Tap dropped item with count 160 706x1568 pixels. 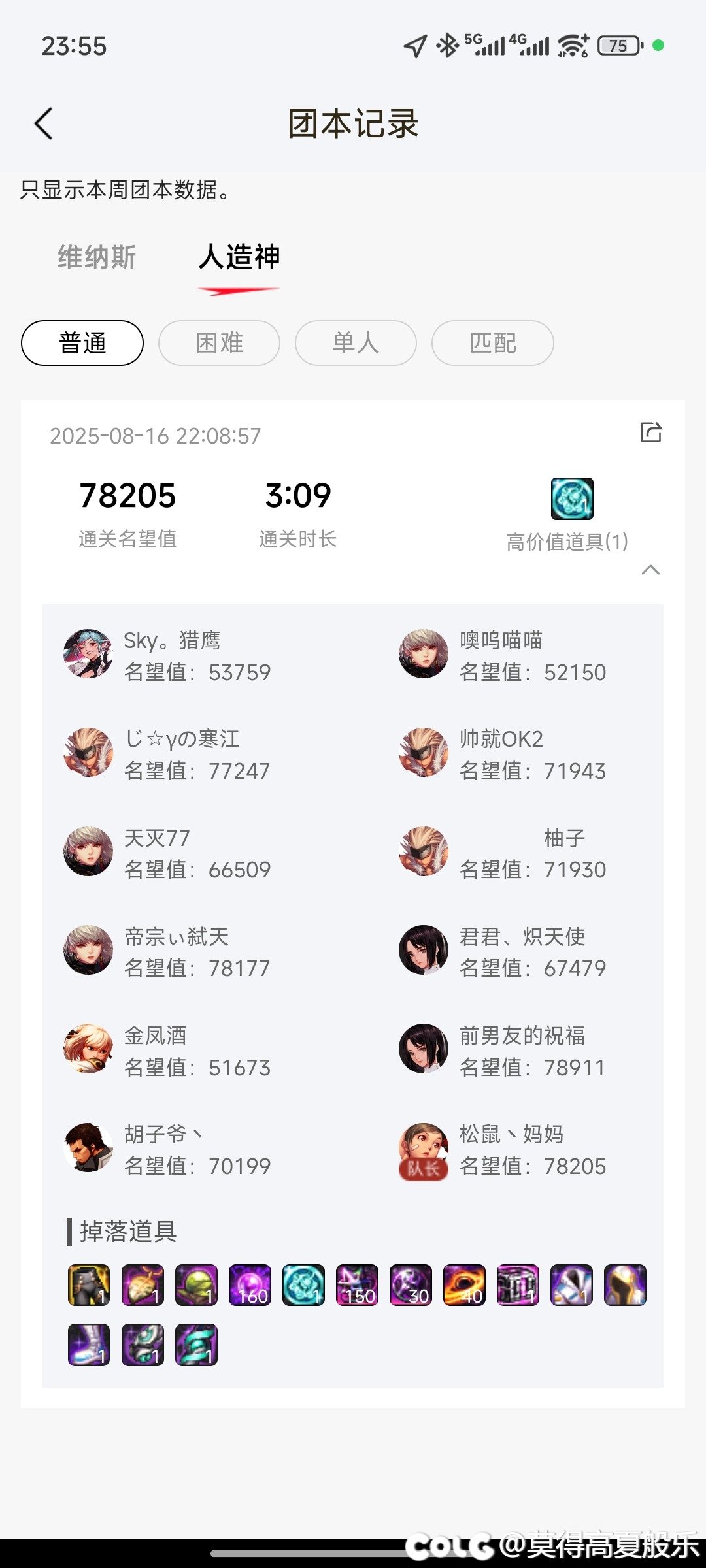tap(250, 1285)
